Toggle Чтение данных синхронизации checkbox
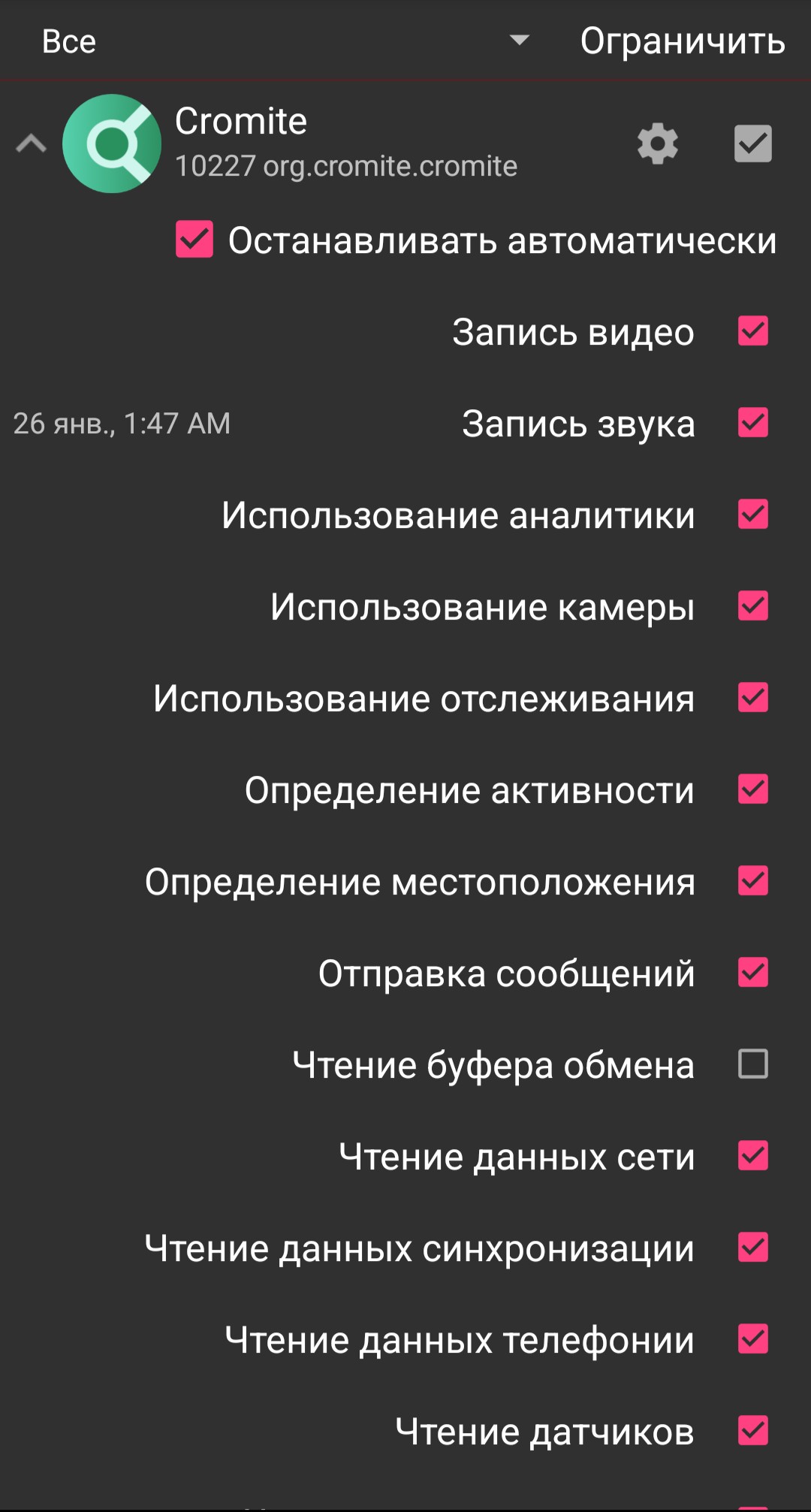The width and height of the screenshot is (811, 1512). (x=752, y=1248)
